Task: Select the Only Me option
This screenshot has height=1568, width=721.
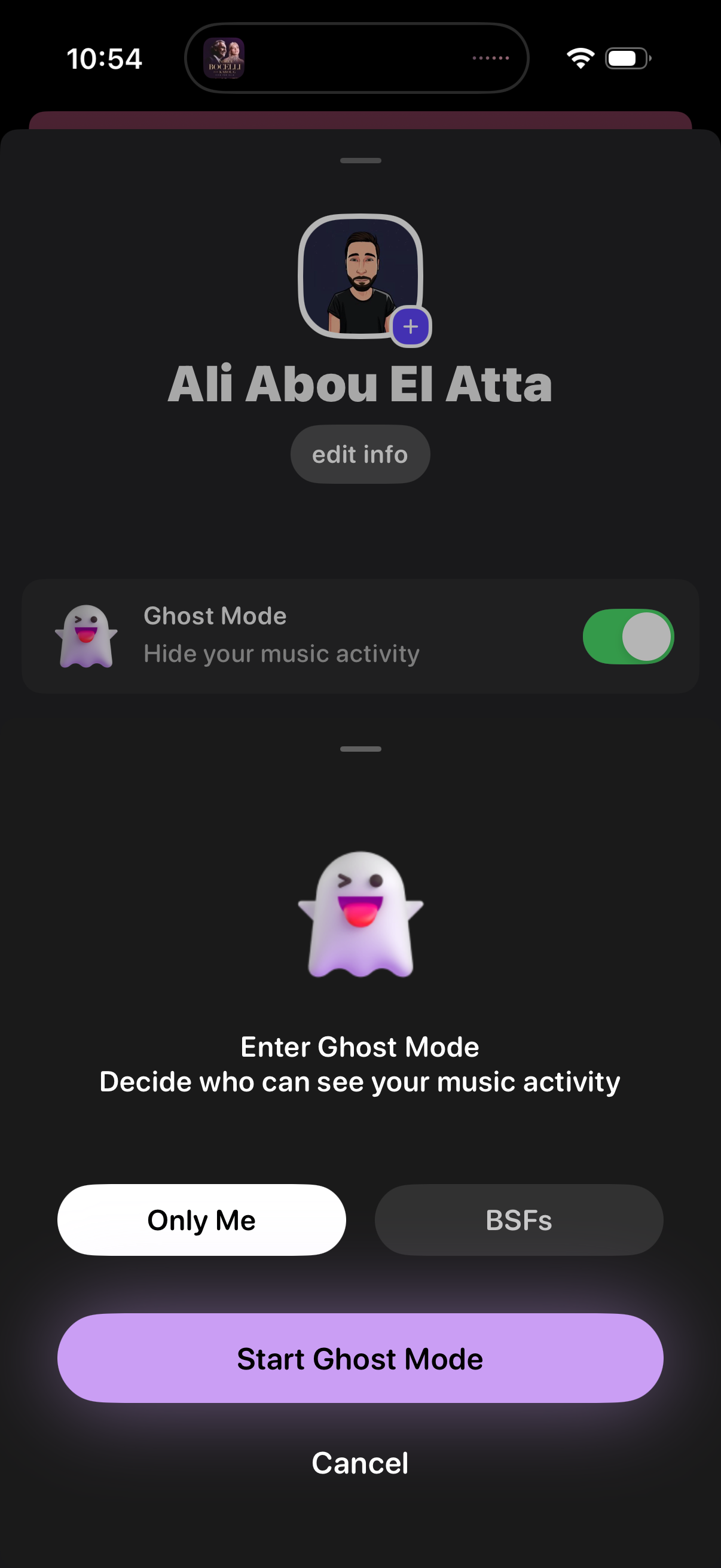Action: coord(201,1220)
